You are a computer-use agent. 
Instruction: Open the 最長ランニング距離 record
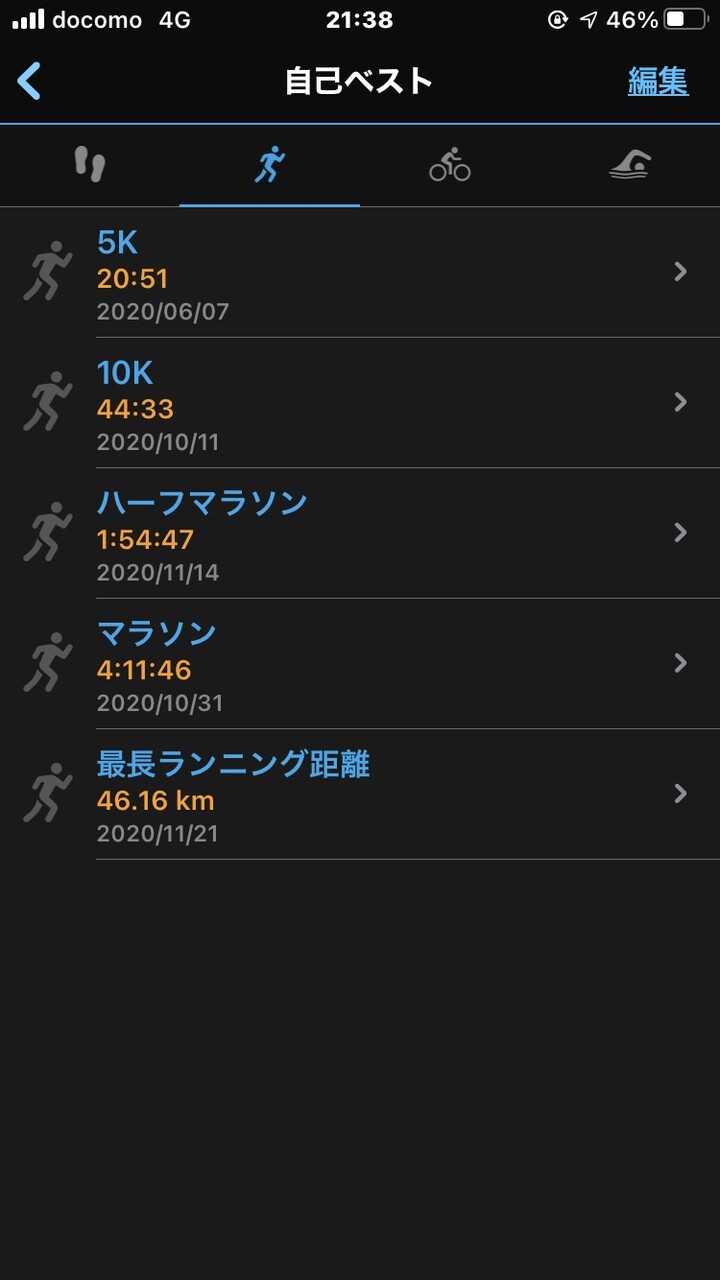click(x=360, y=795)
